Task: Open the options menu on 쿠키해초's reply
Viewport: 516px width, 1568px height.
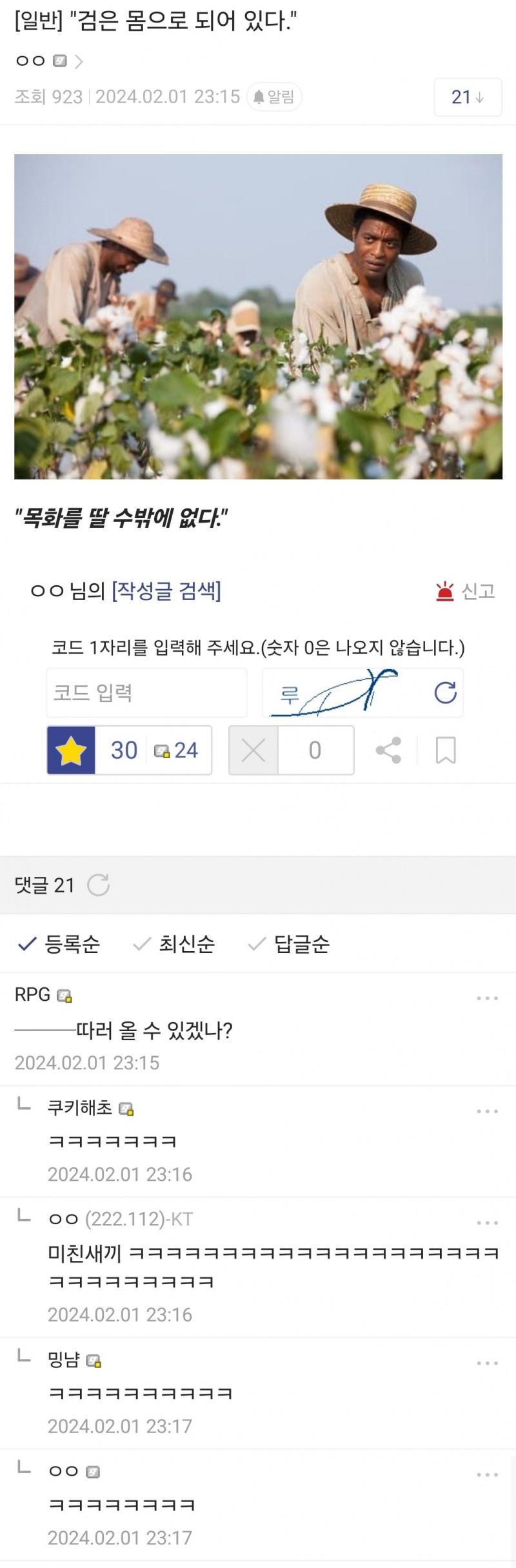Action: pos(487,1111)
